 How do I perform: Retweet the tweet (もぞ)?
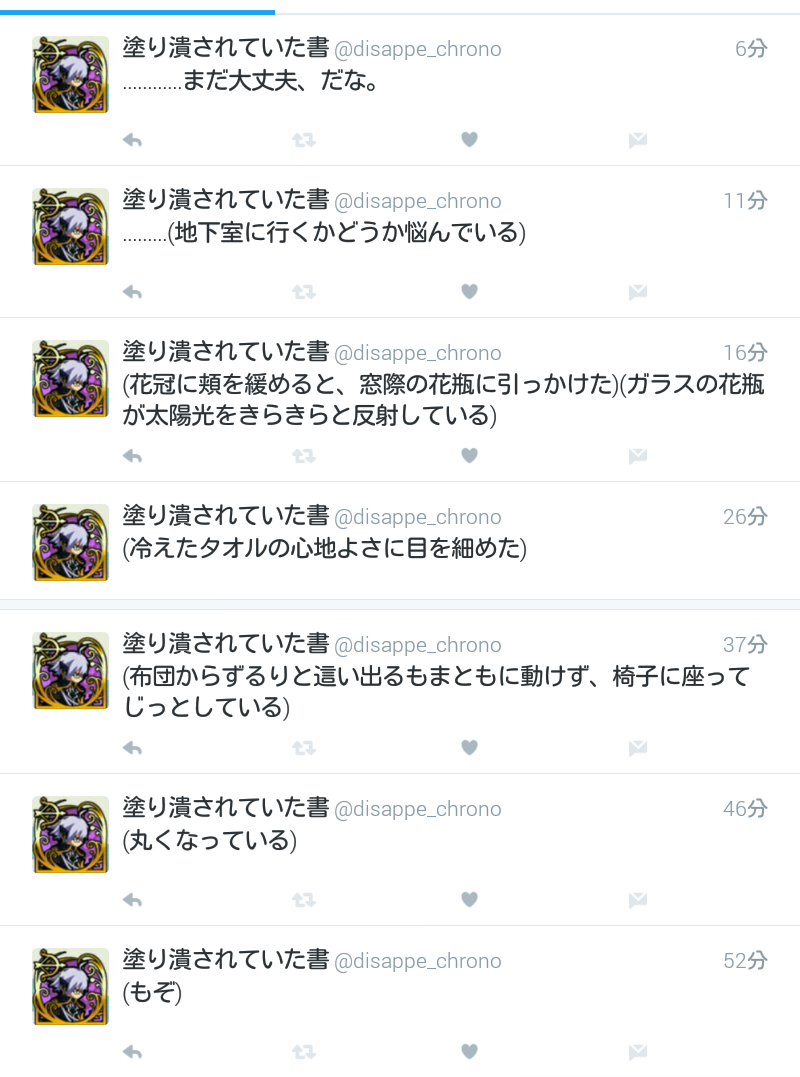pyautogui.click(x=304, y=1052)
